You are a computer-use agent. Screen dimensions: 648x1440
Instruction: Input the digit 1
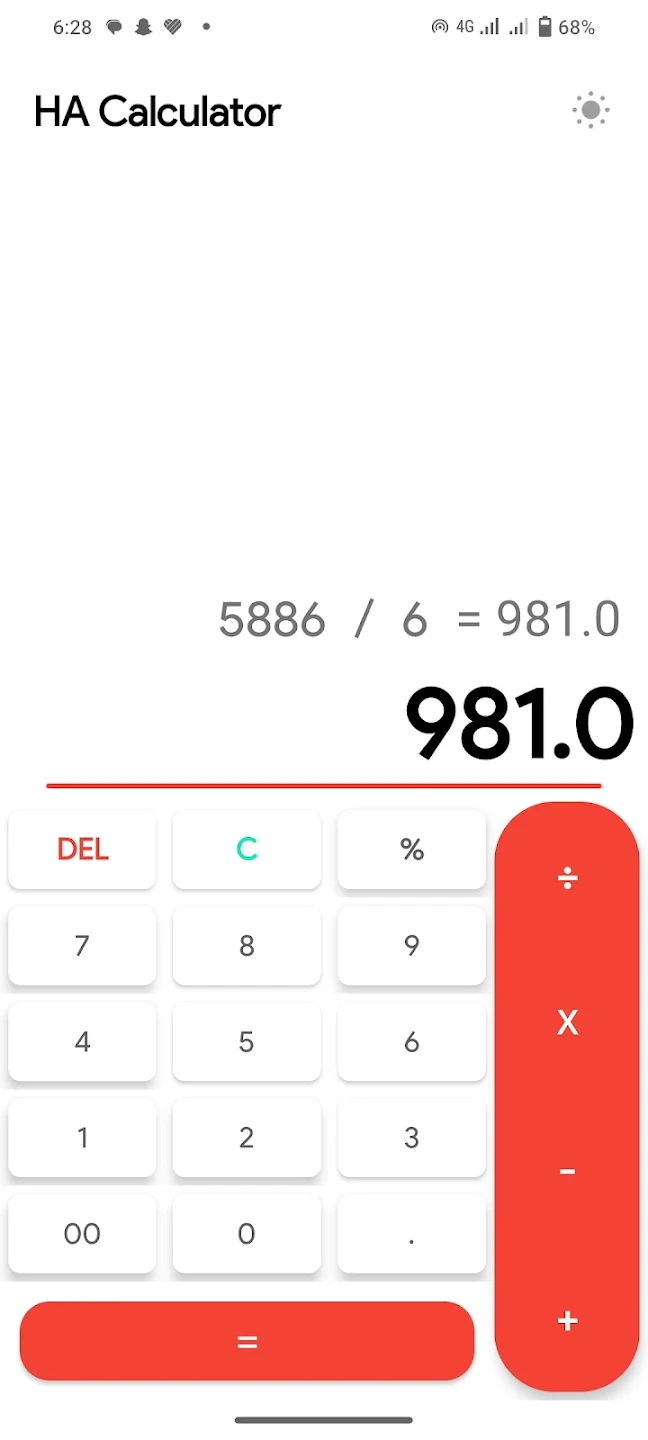[82, 1137]
